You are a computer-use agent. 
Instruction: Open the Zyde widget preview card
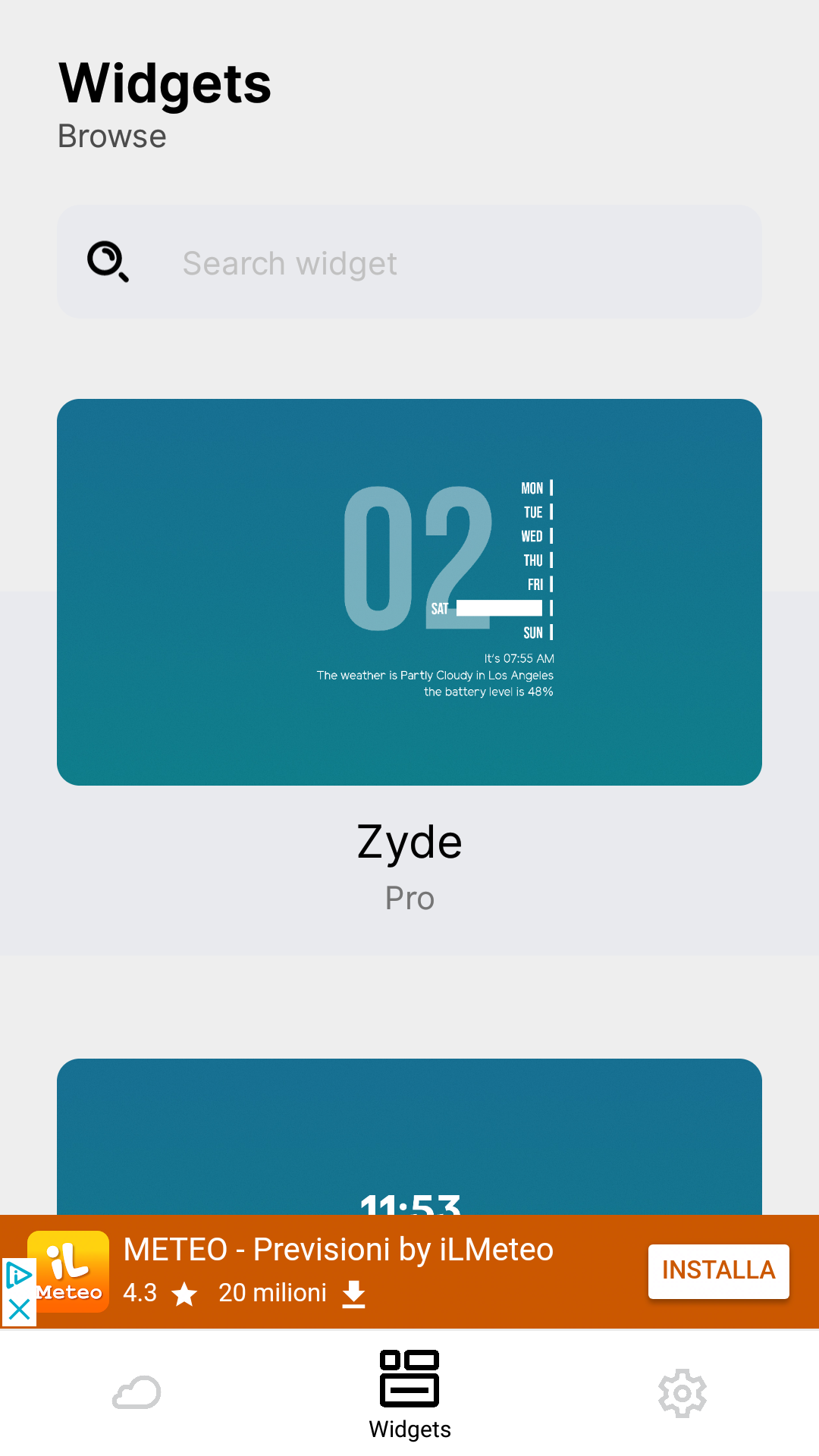[x=409, y=592]
